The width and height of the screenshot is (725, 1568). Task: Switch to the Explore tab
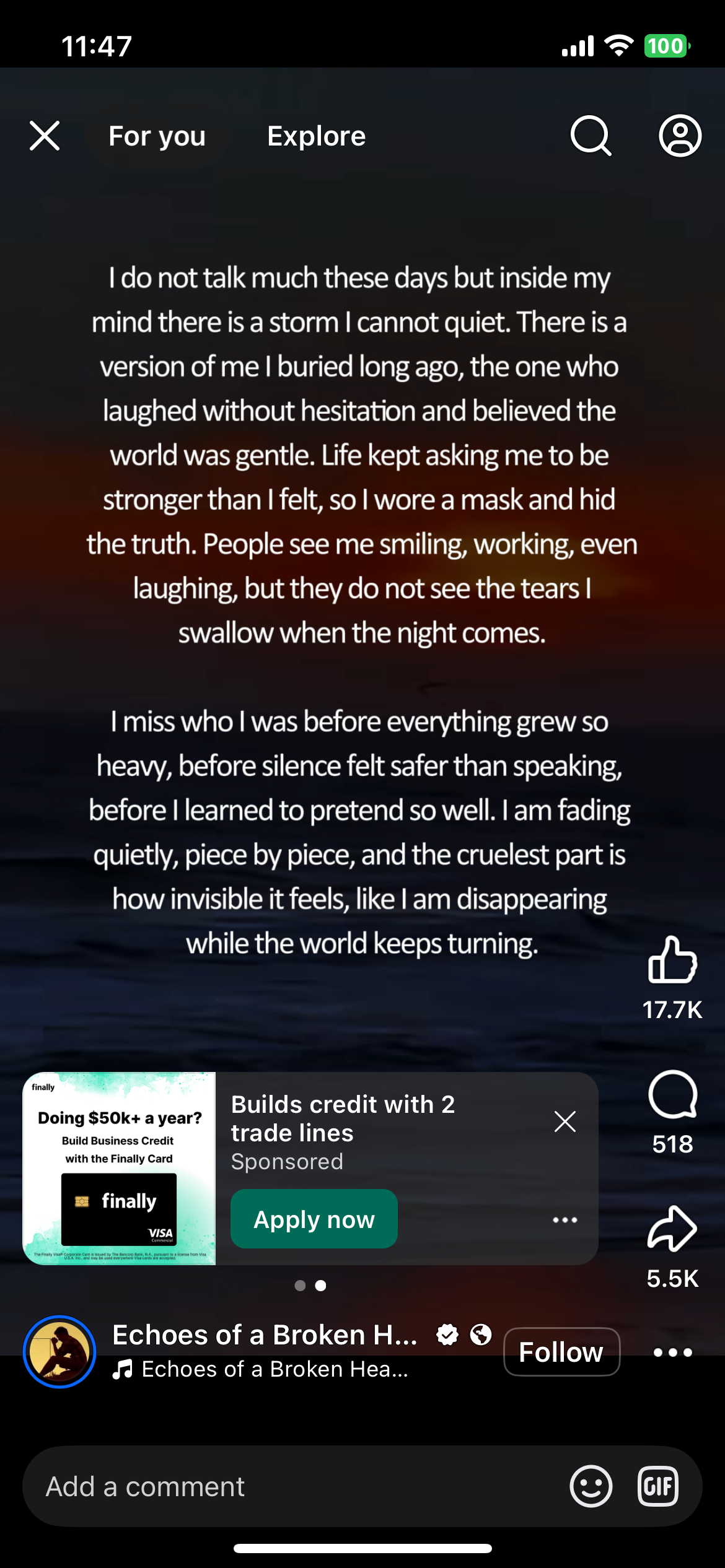pos(316,136)
